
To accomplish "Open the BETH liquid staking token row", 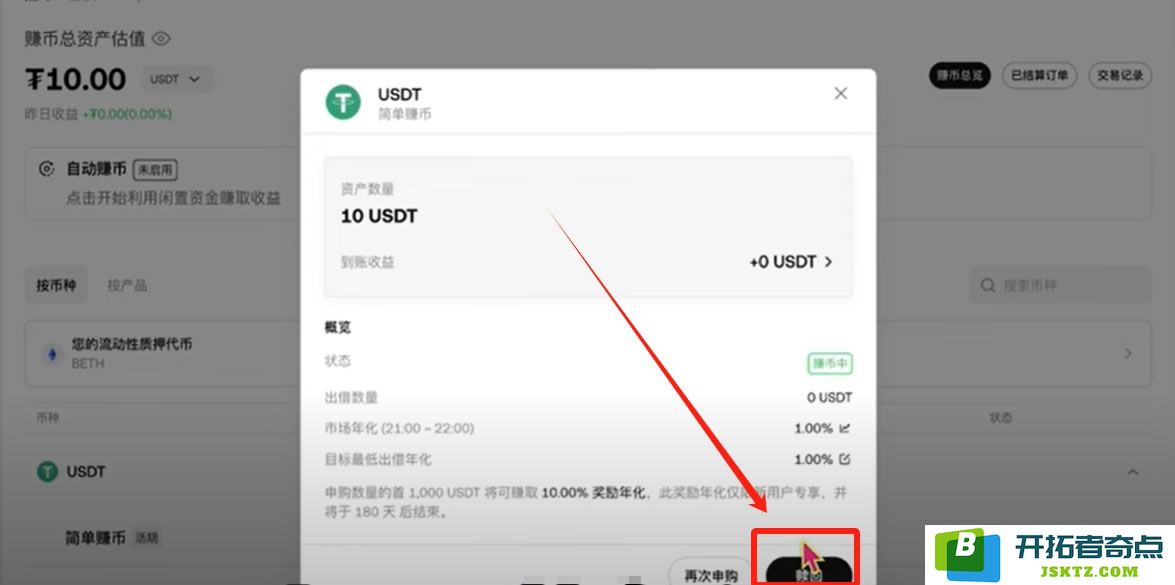I will (150, 353).
